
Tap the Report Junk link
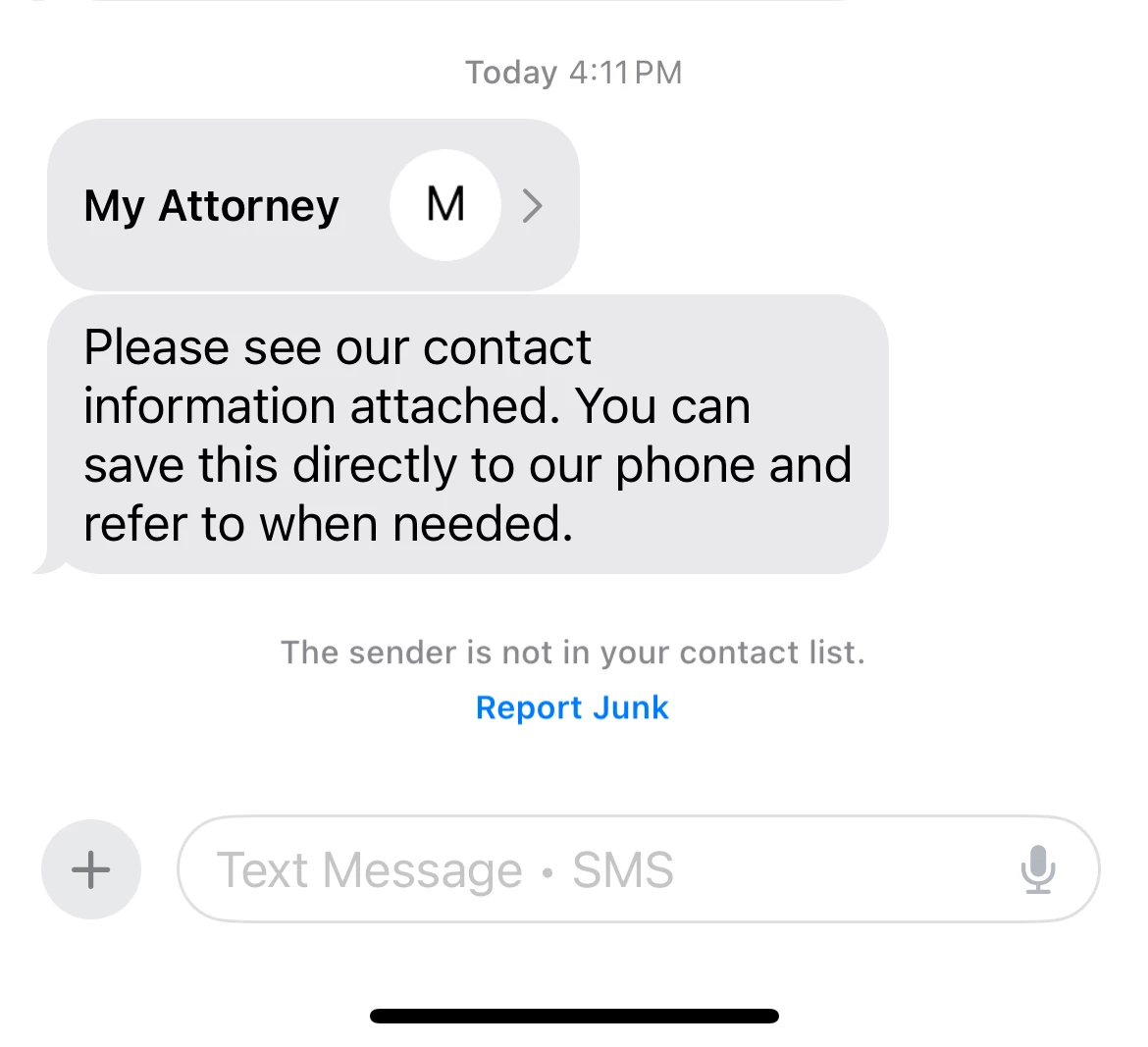[x=572, y=707]
